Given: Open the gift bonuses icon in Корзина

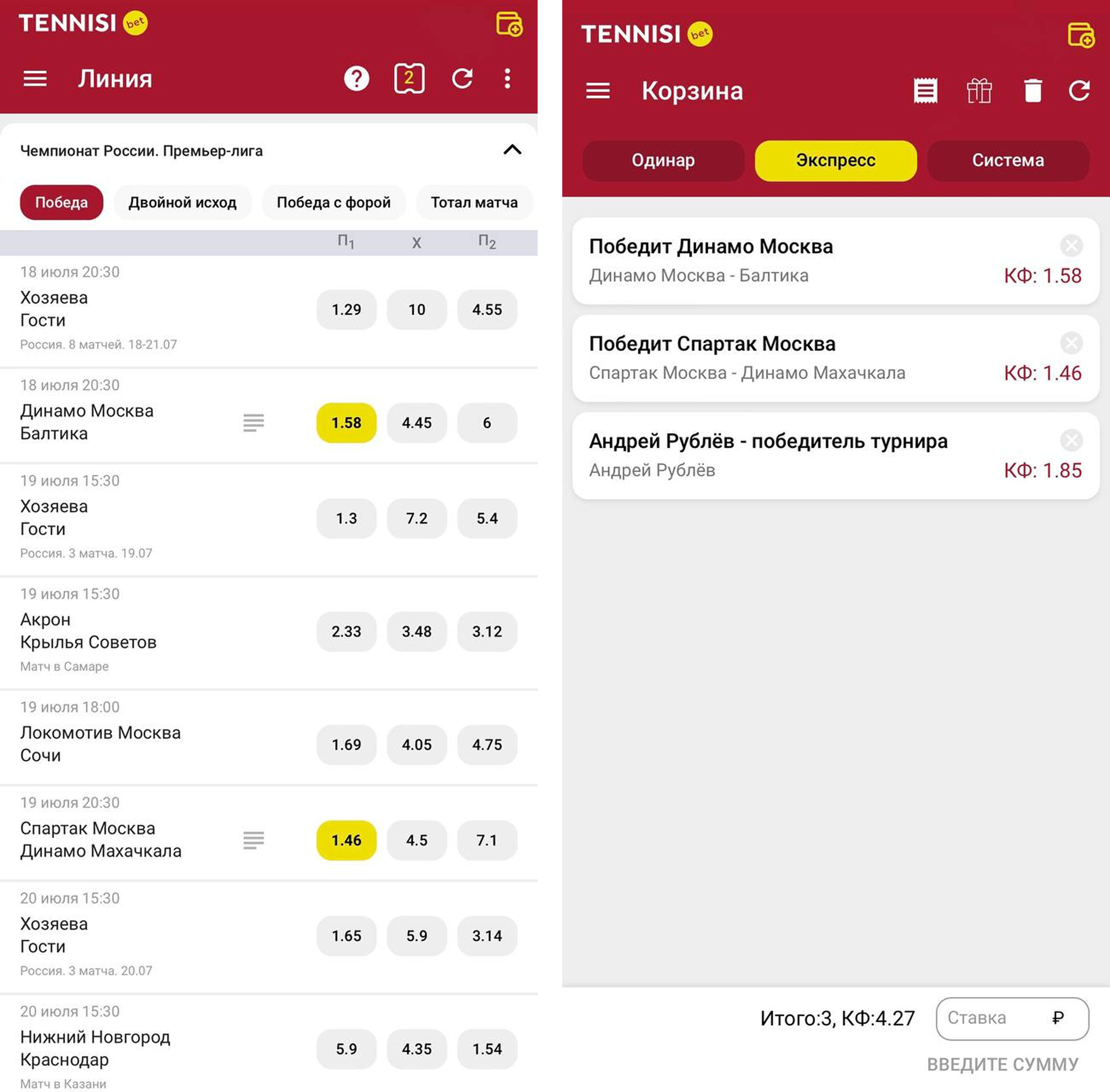Looking at the screenshot, I should tap(979, 91).
